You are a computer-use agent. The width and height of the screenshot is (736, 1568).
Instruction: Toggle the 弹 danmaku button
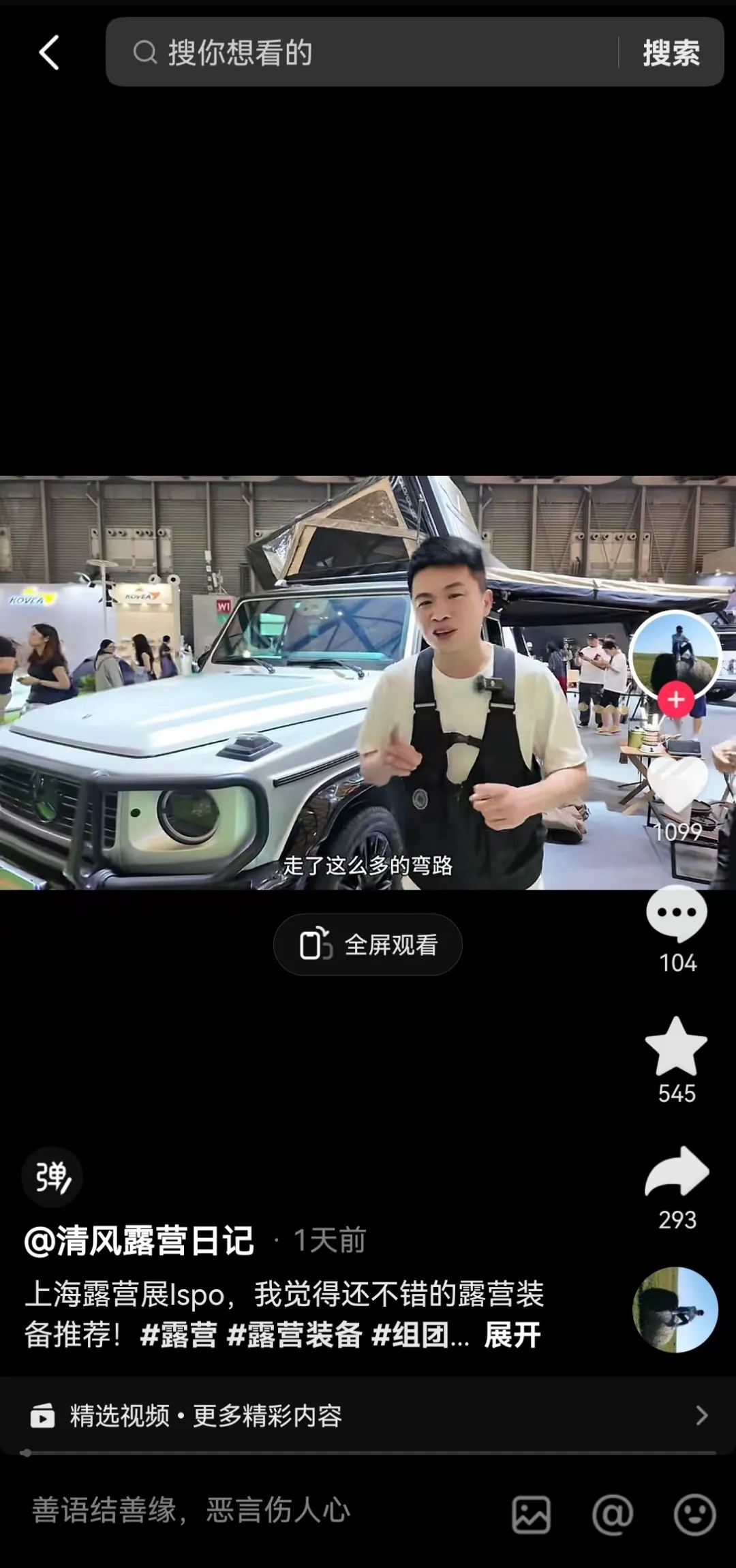tap(52, 1177)
